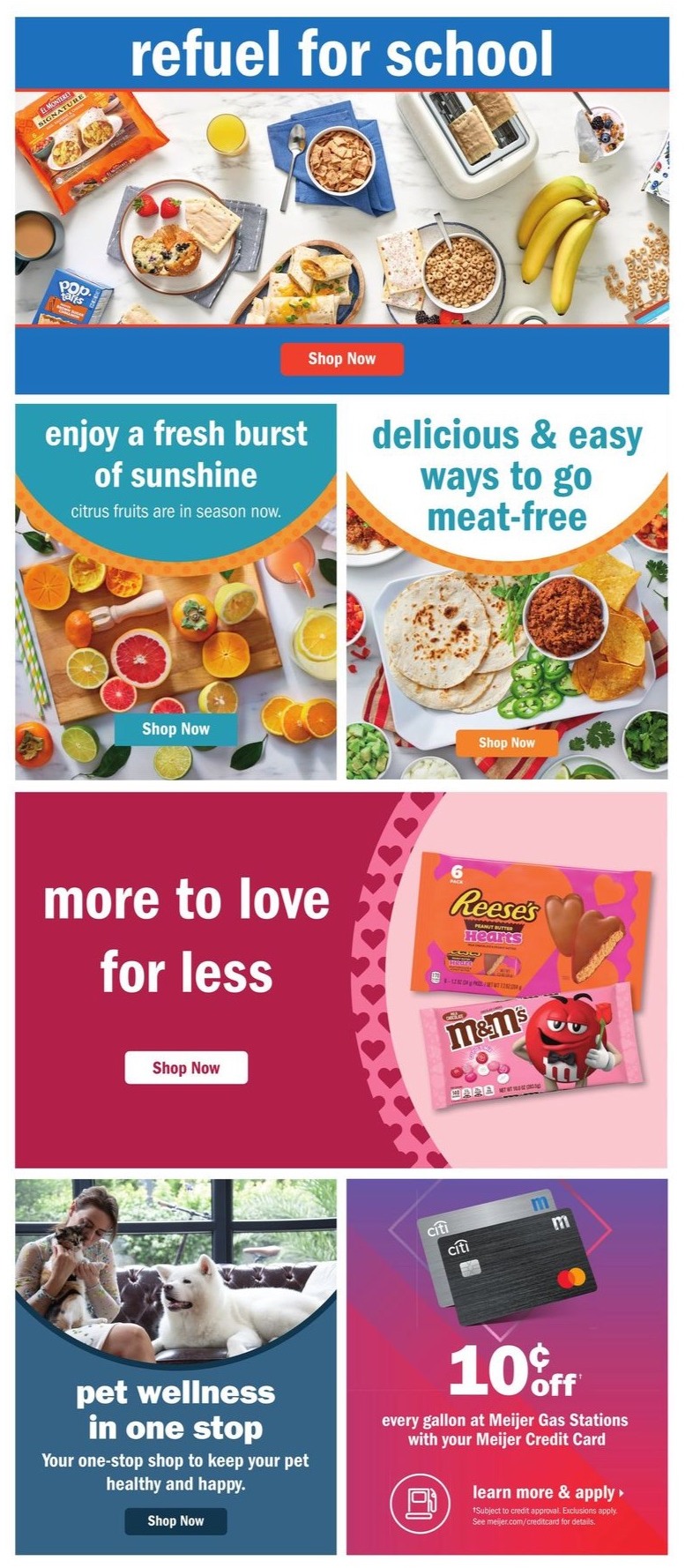Click the El Monterey burritos bag

[x=79, y=141]
